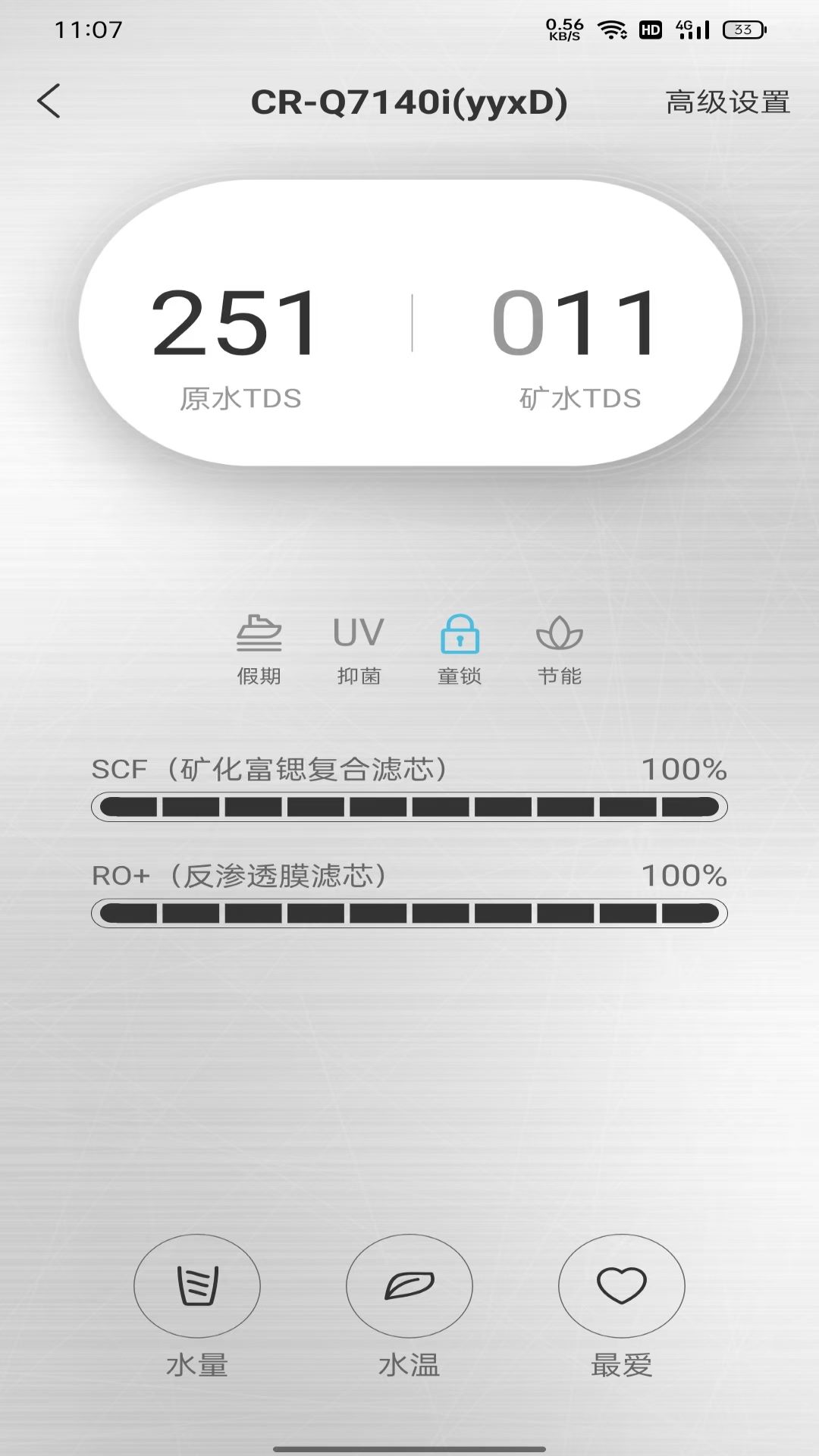Enable the 节能 energy saving mode
Screen dimensions: 819x1456
coord(560,650)
